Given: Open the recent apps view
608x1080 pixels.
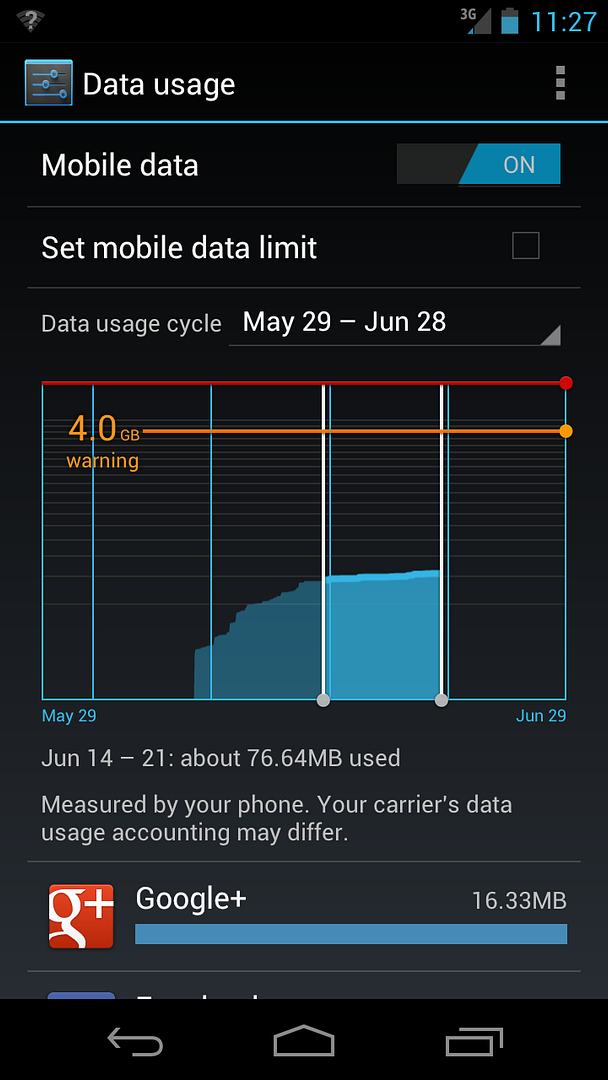Looking at the screenshot, I should point(474,1040).
